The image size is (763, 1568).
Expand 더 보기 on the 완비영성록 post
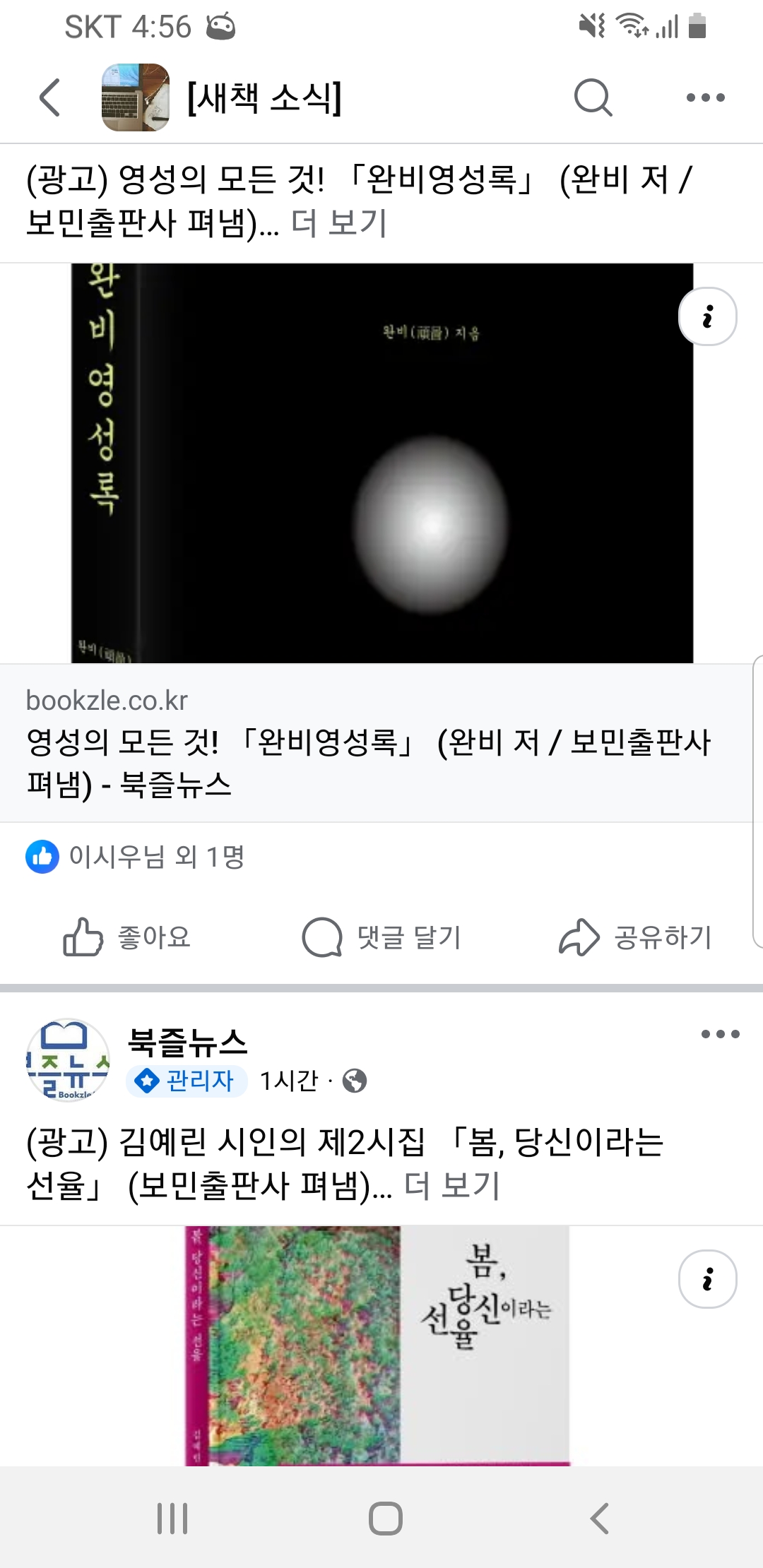tap(339, 223)
